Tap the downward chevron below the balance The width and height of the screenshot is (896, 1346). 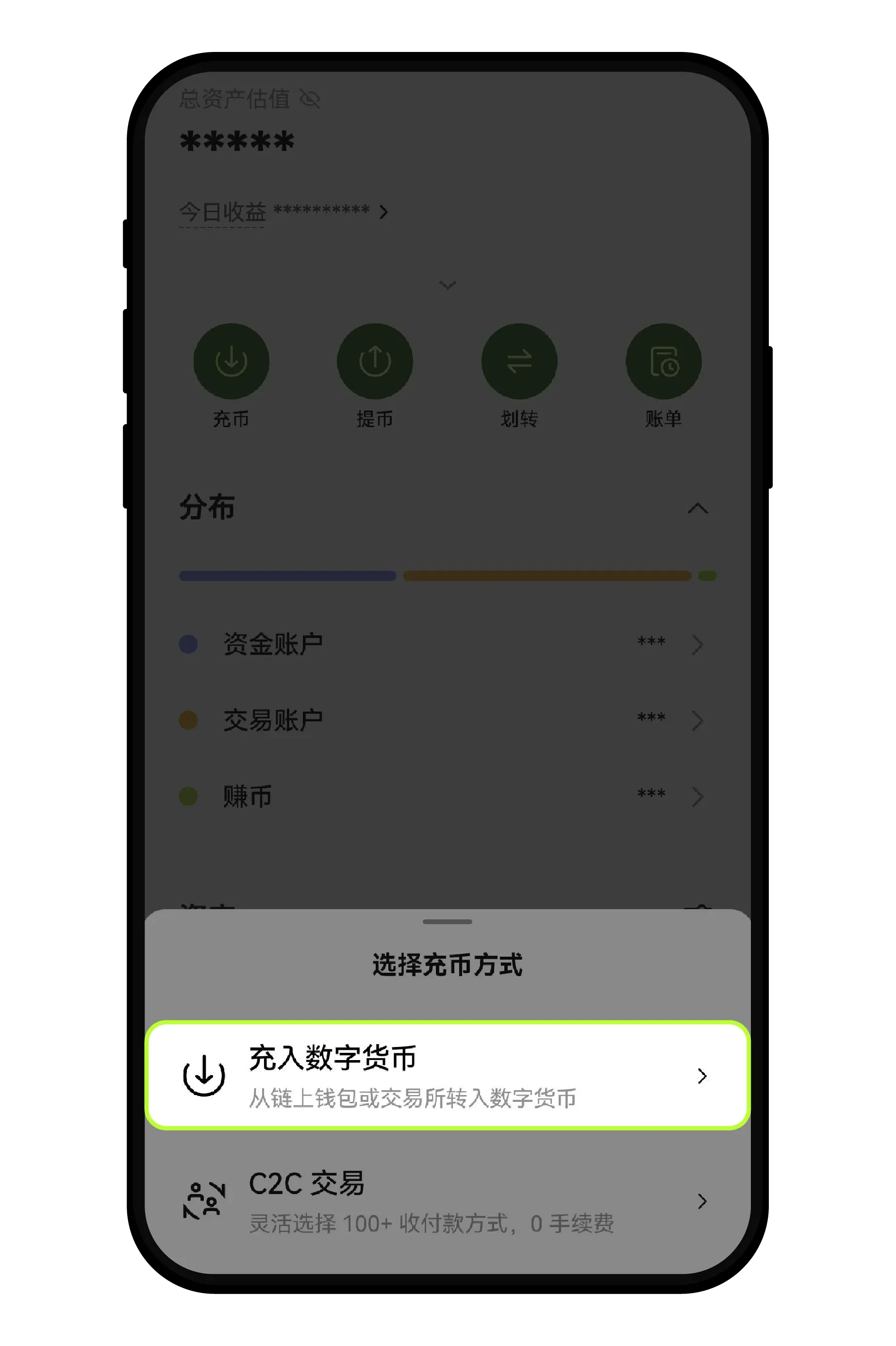point(448,284)
